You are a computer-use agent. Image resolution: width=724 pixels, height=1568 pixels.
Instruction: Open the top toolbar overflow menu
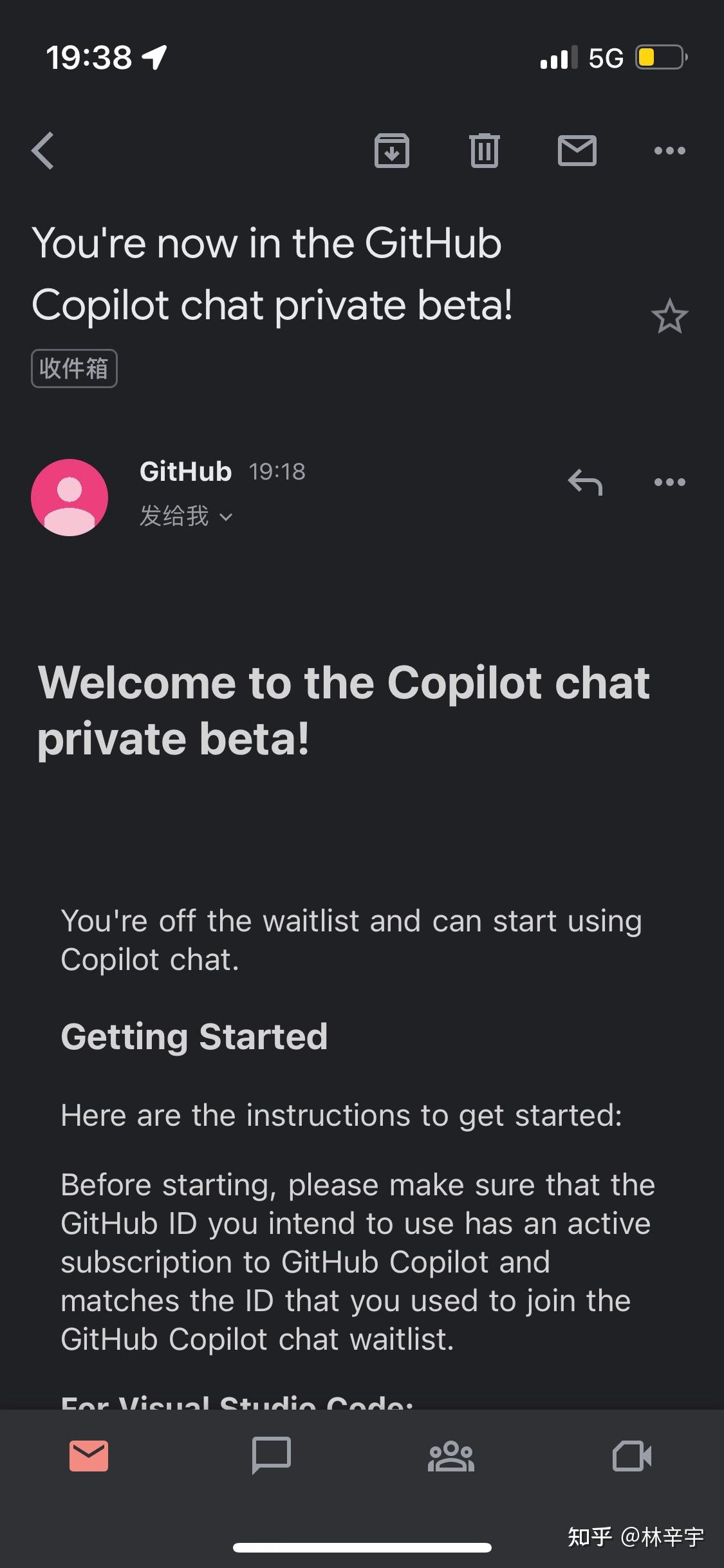[x=669, y=151]
